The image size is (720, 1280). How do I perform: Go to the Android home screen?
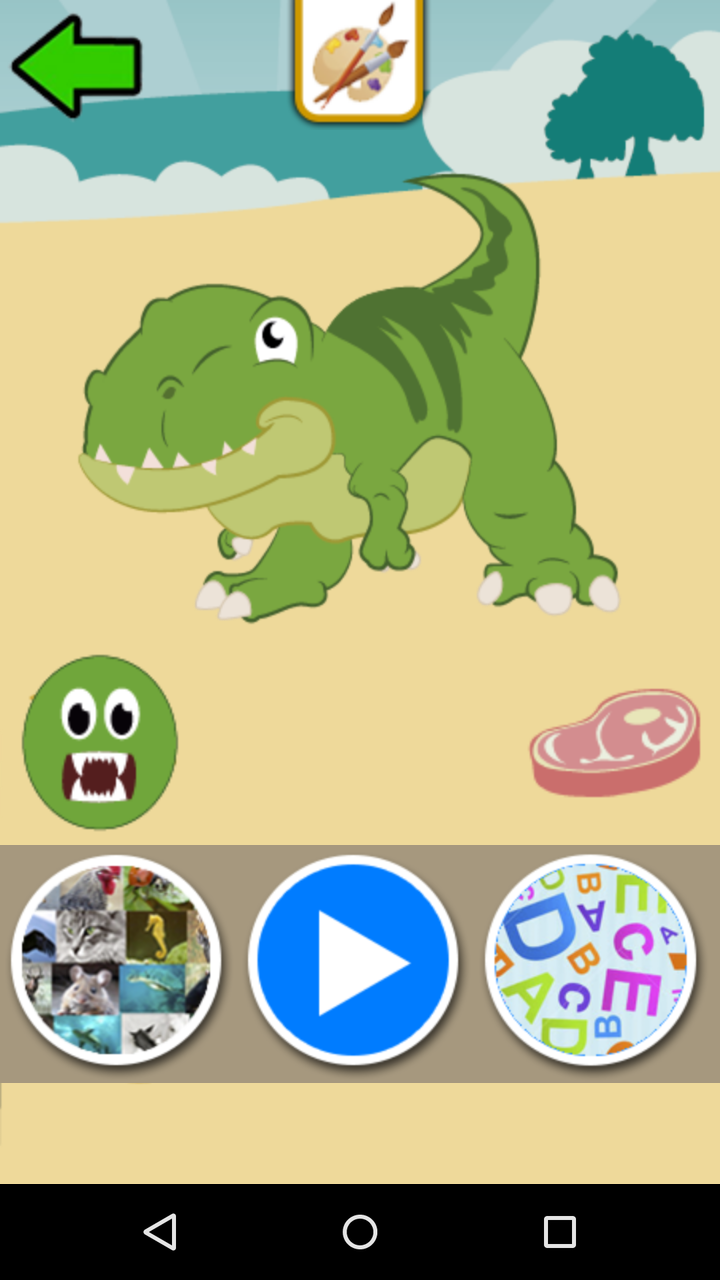(360, 1232)
